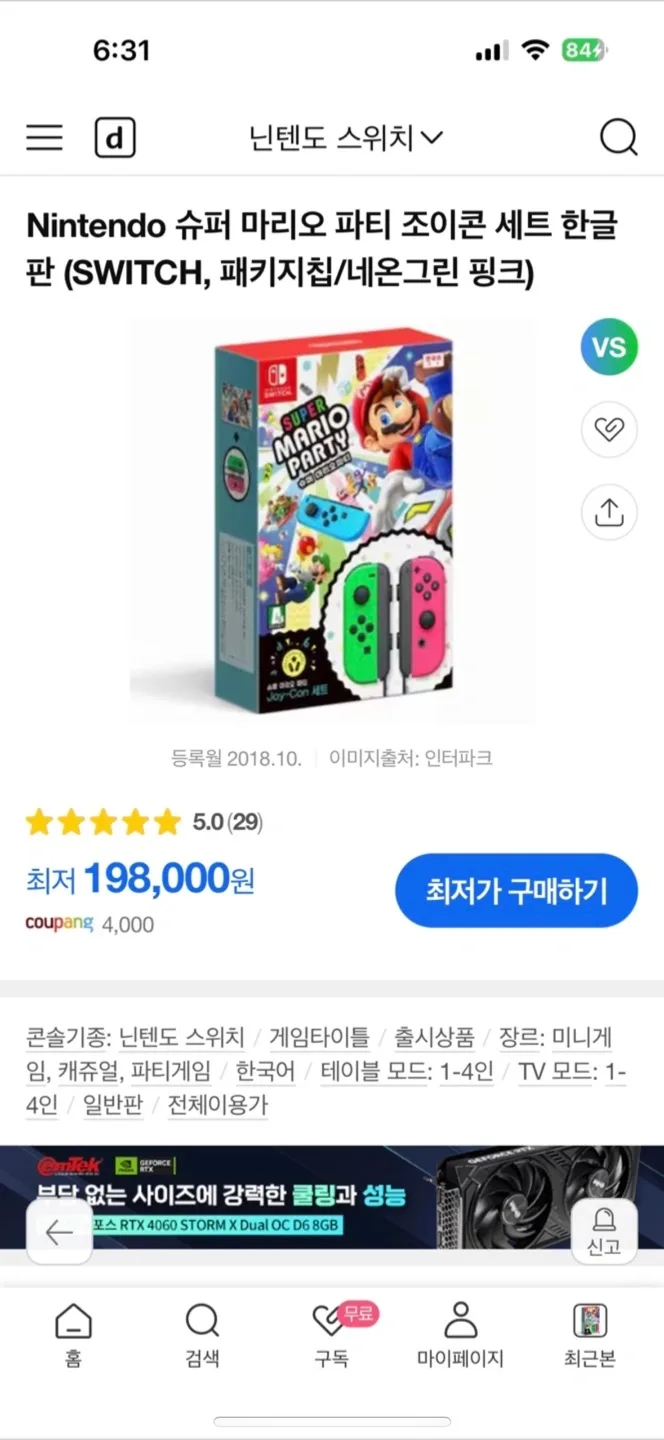
Task: Switch to the 홈 tab
Action: click(73, 1335)
